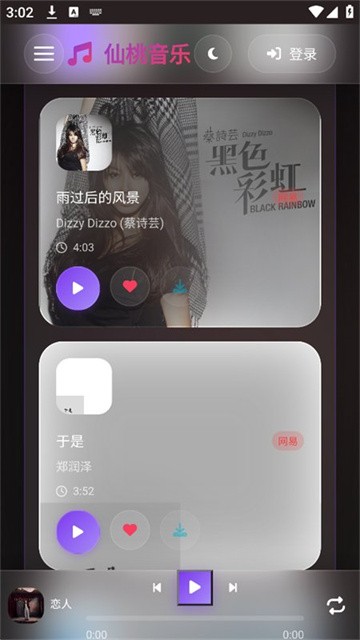The width and height of the screenshot is (360, 640).
Task: Open the 雨过后的风景 song card
Action: click(x=180, y=212)
